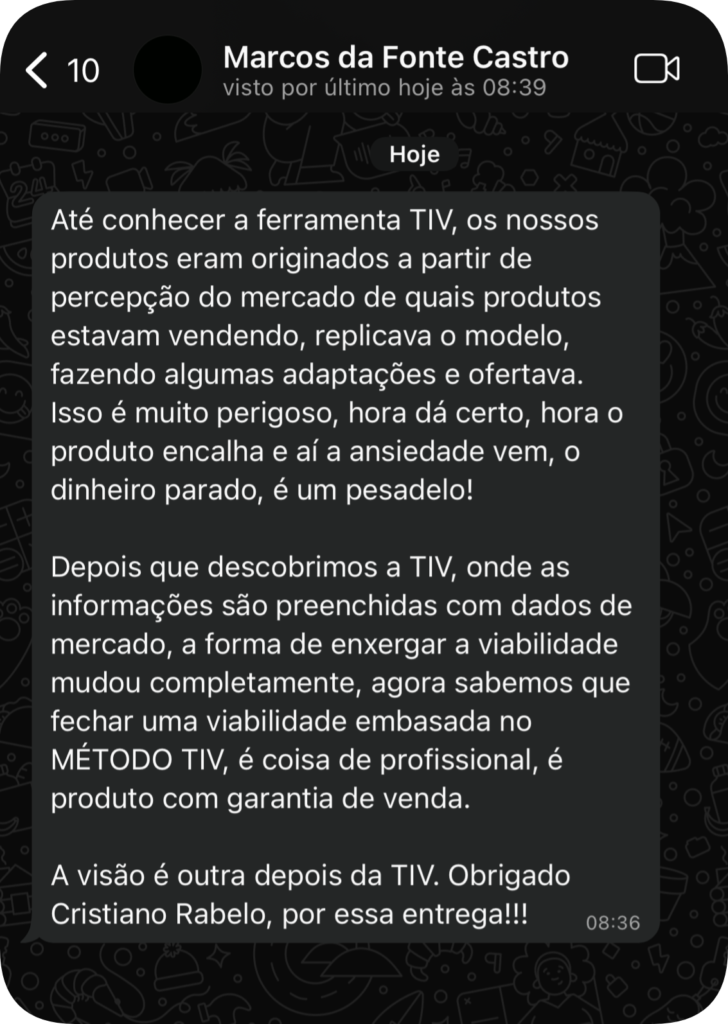The height and width of the screenshot is (1024, 728).
Task: View the contact's profile picture
Action: pos(167,69)
